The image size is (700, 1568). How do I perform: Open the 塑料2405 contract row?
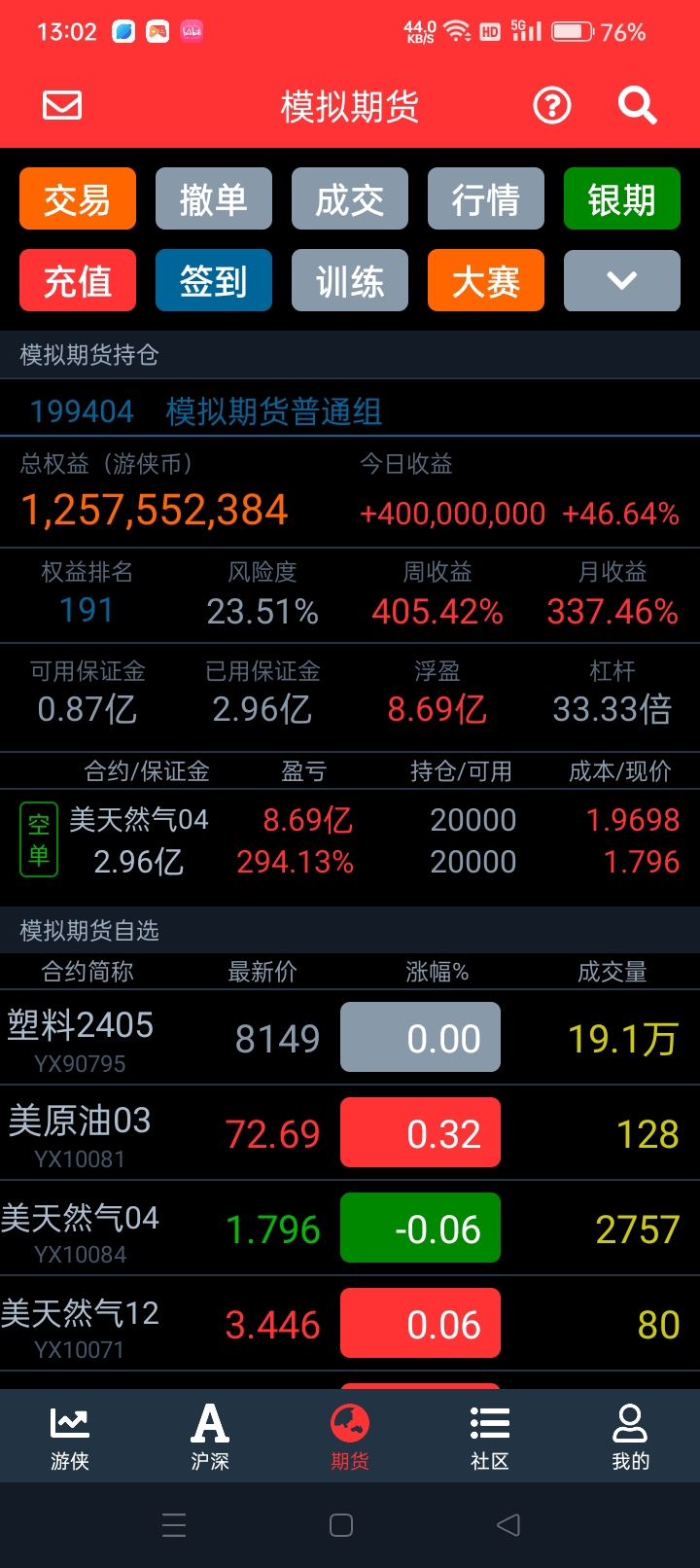click(x=350, y=1038)
